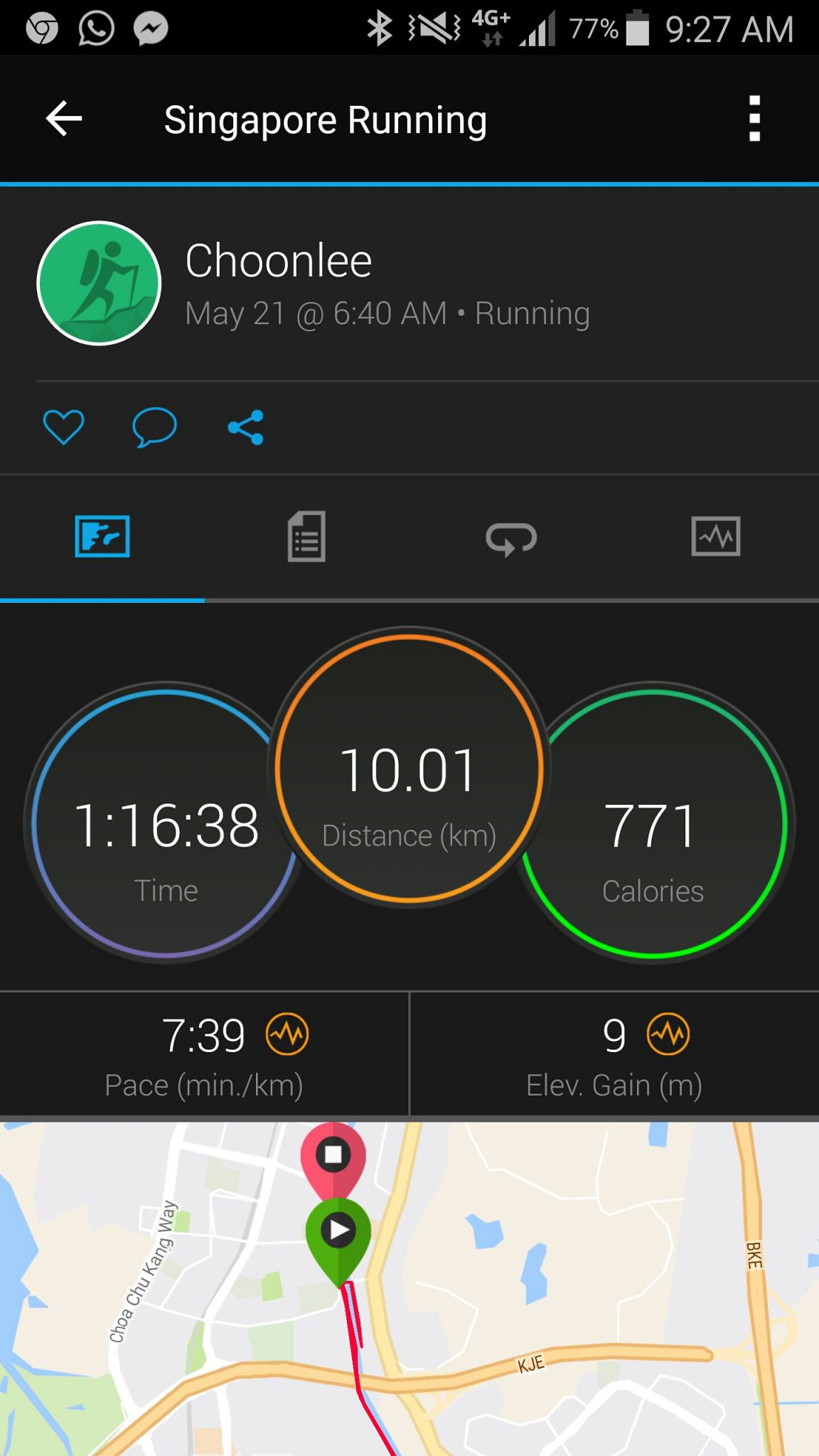The width and height of the screenshot is (819, 1456).
Task: Select the overview summary tab
Action: click(102, 537)
